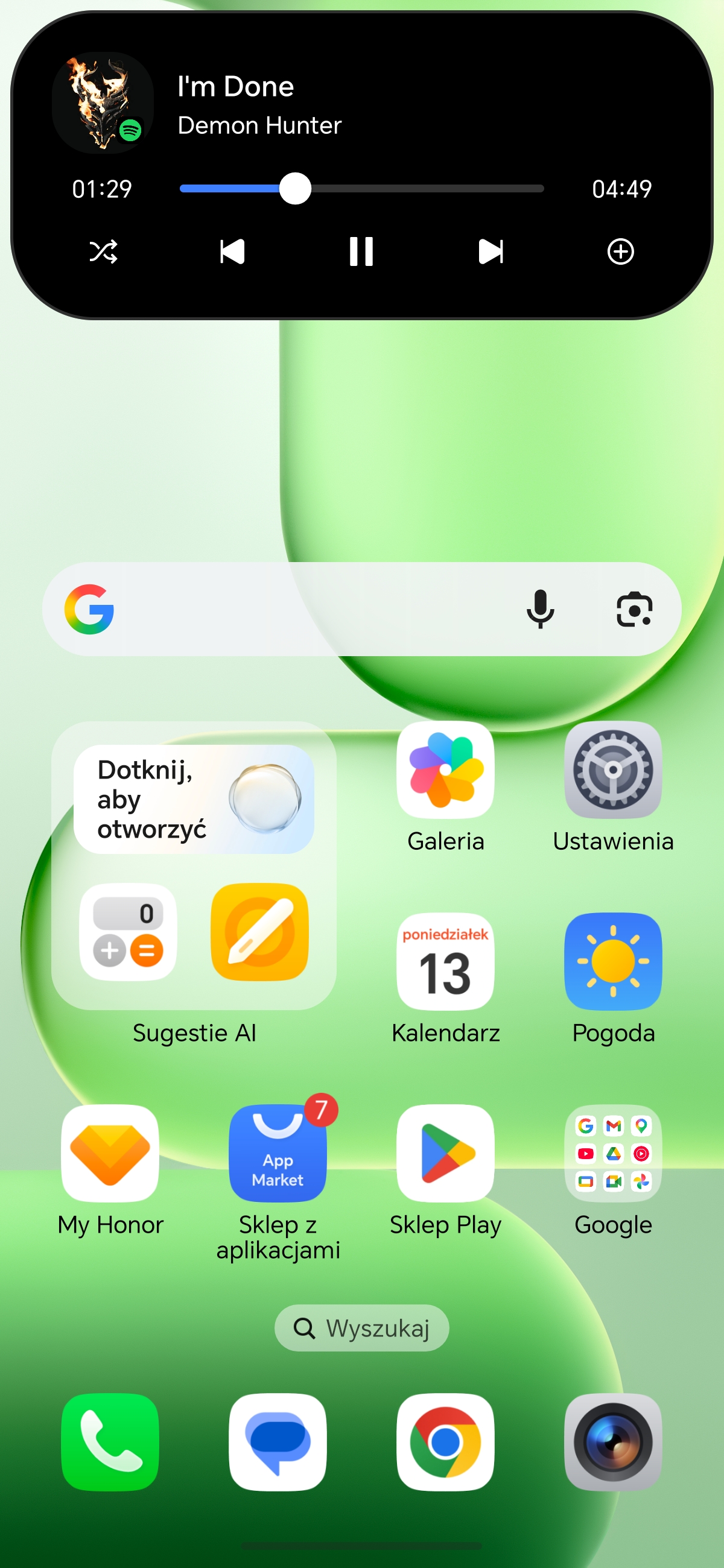Screen dimensions: 724x1568
Task: Open Ustawienia settings
Action: tap(612, 770)
